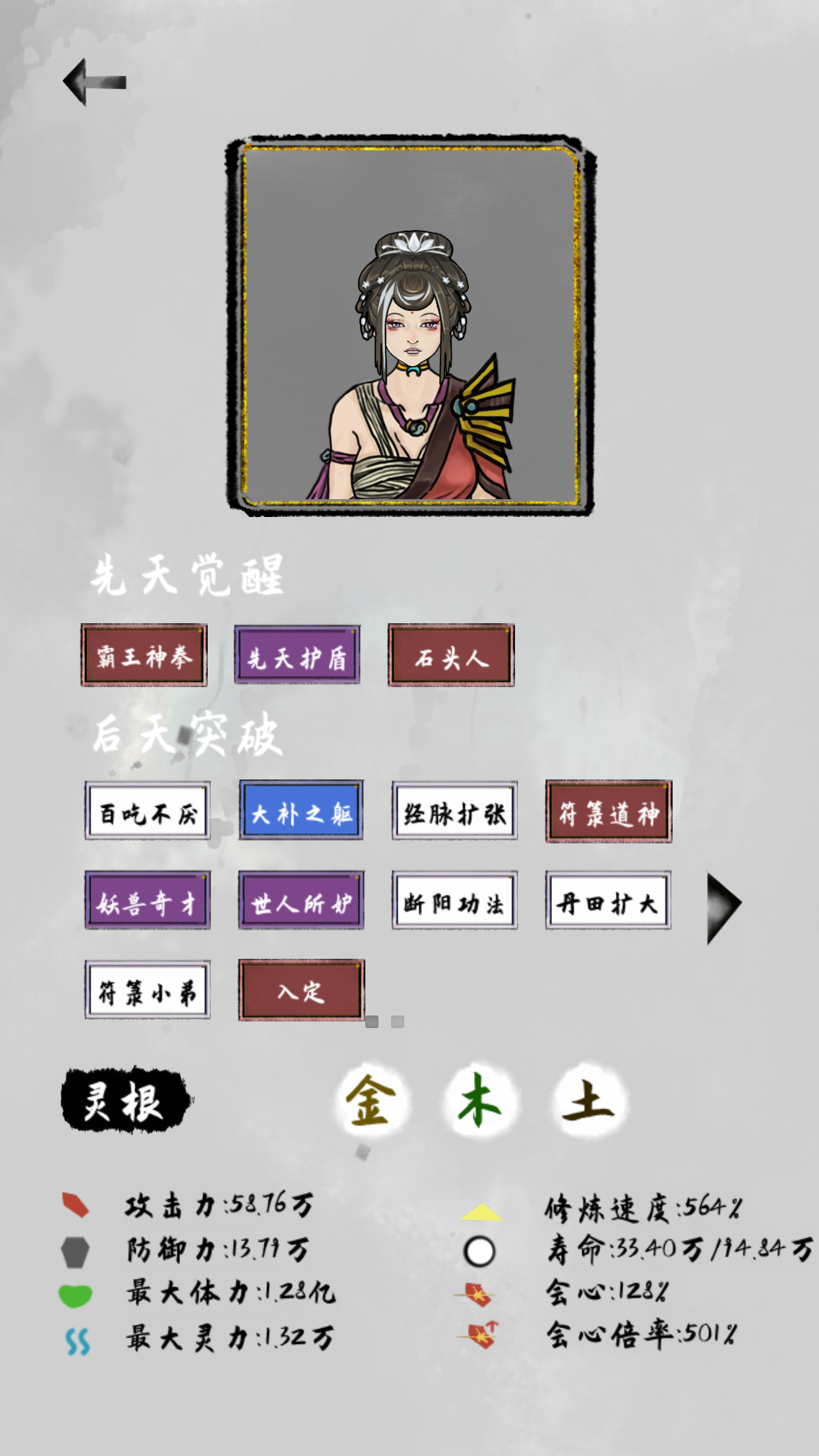Tap the 土 spirit root
Image resolution: width=819 pixels, height=1456 pixels.
tap(589, 1100)
